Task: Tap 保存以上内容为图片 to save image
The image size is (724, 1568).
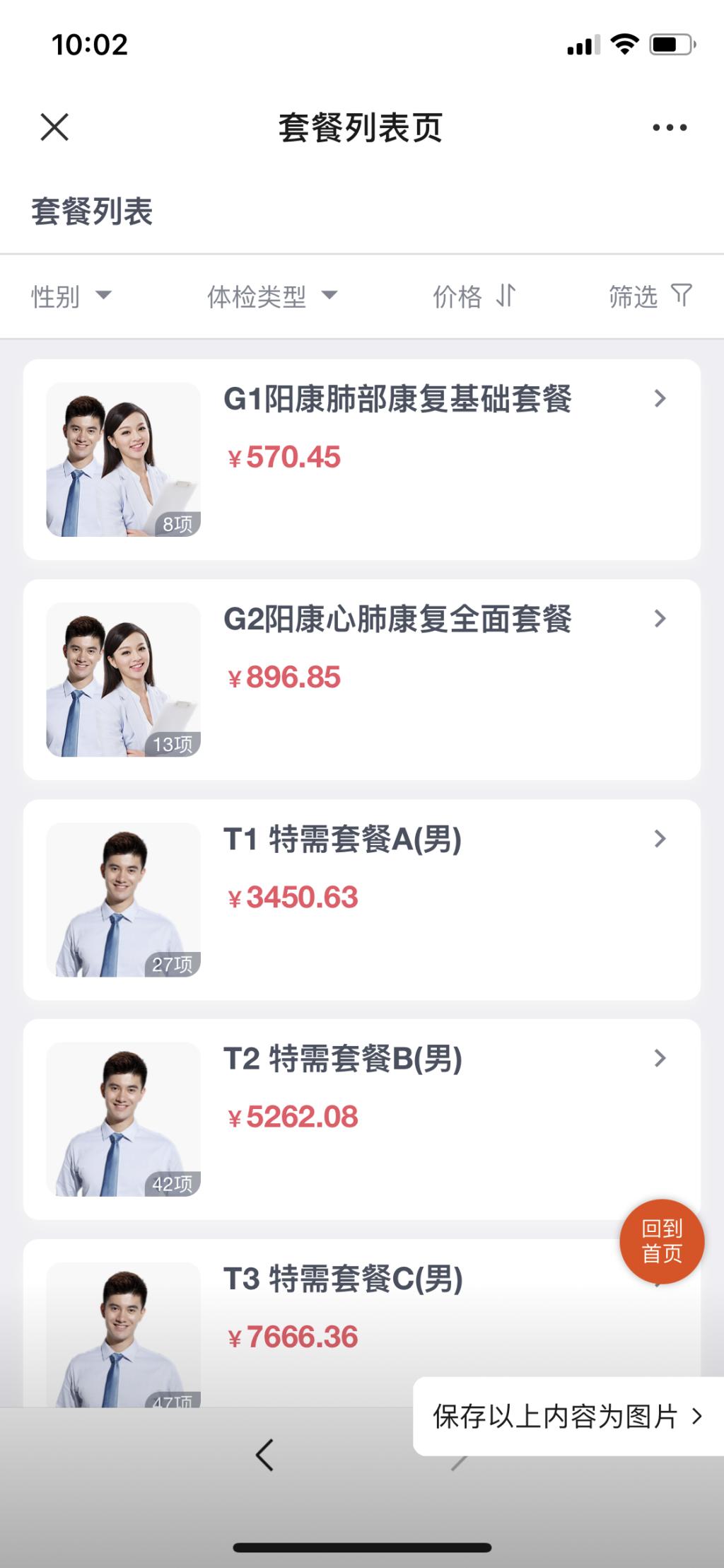Action: pos(567,1417)
